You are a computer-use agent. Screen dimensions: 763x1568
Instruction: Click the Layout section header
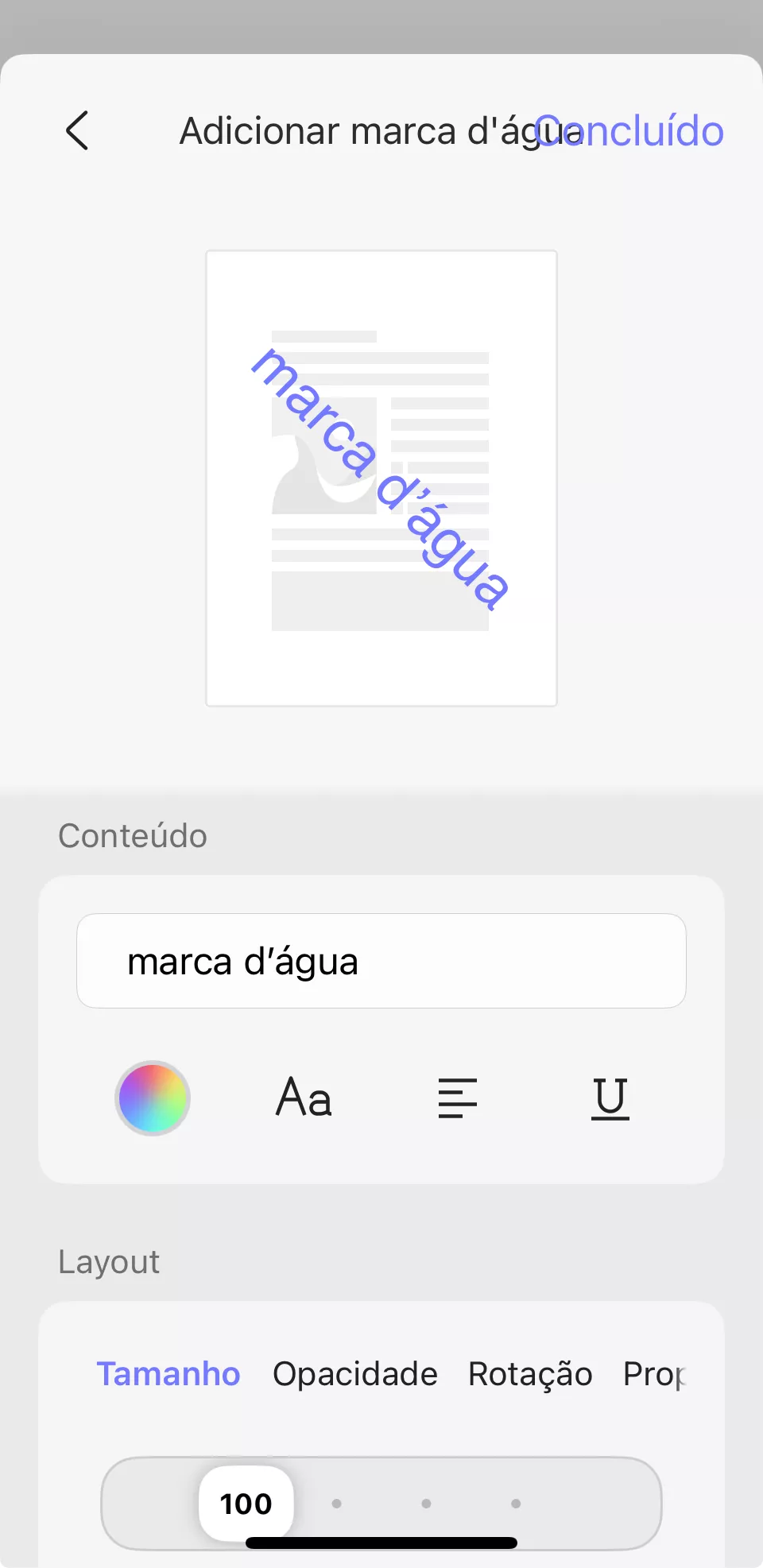tap(108, 1261)
